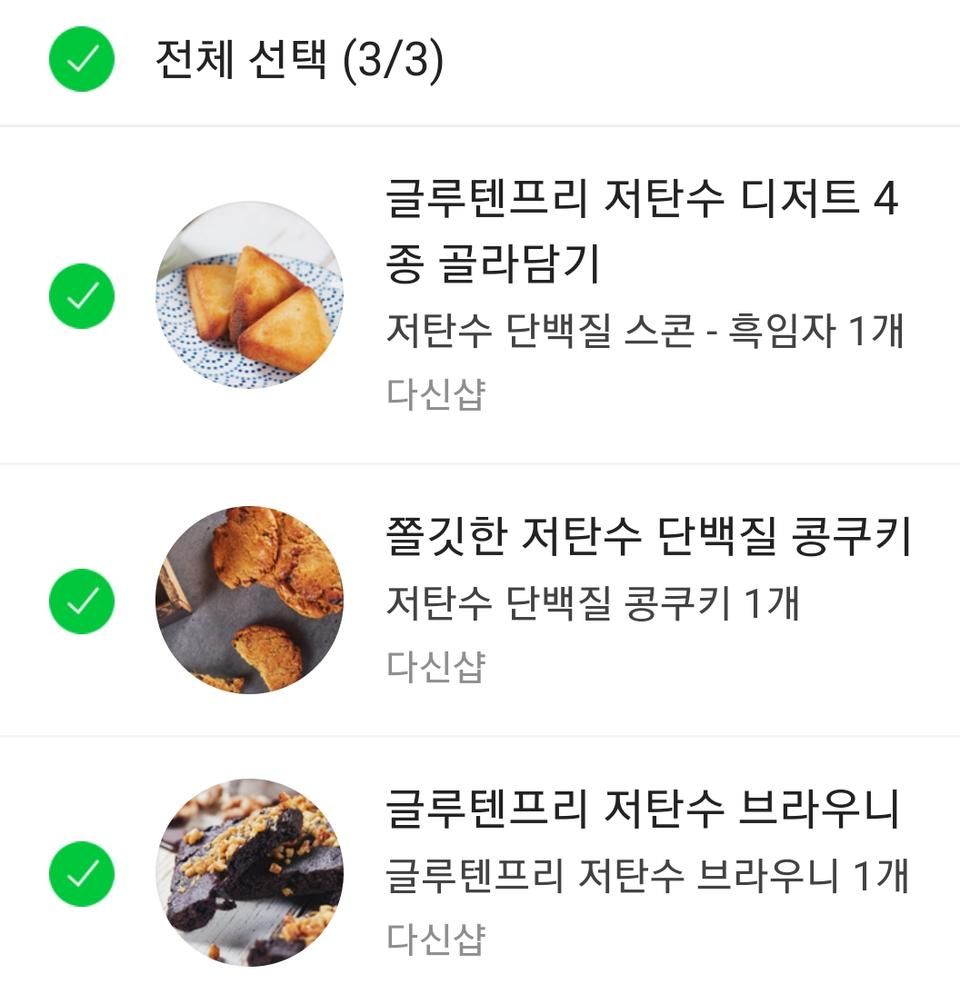Uncheck the 글루텐프리 저탄수 브라우니 item
Viewport: 960px width, 1004px height.
tap(82, 873)
